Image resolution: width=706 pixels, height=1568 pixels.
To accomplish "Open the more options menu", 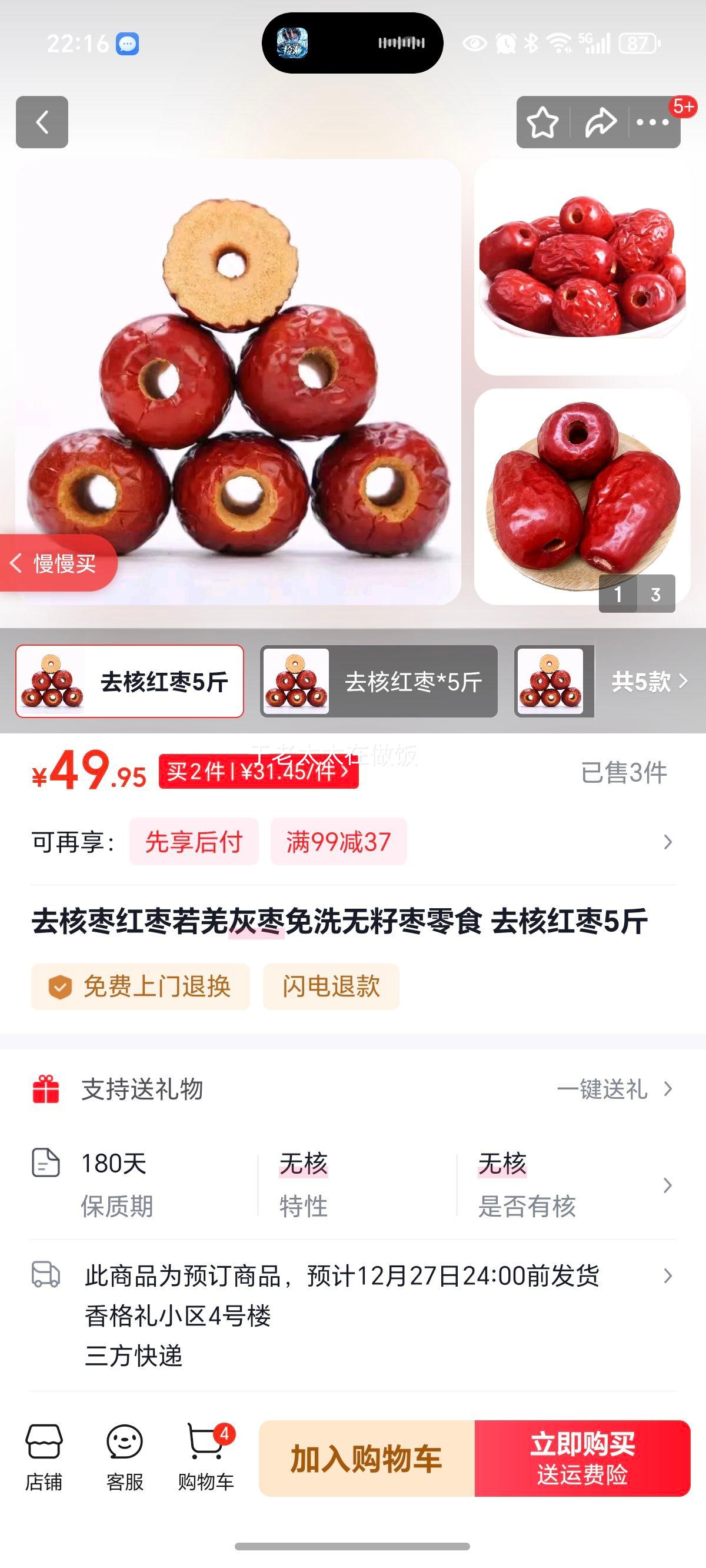I will [x=652, y=122].
